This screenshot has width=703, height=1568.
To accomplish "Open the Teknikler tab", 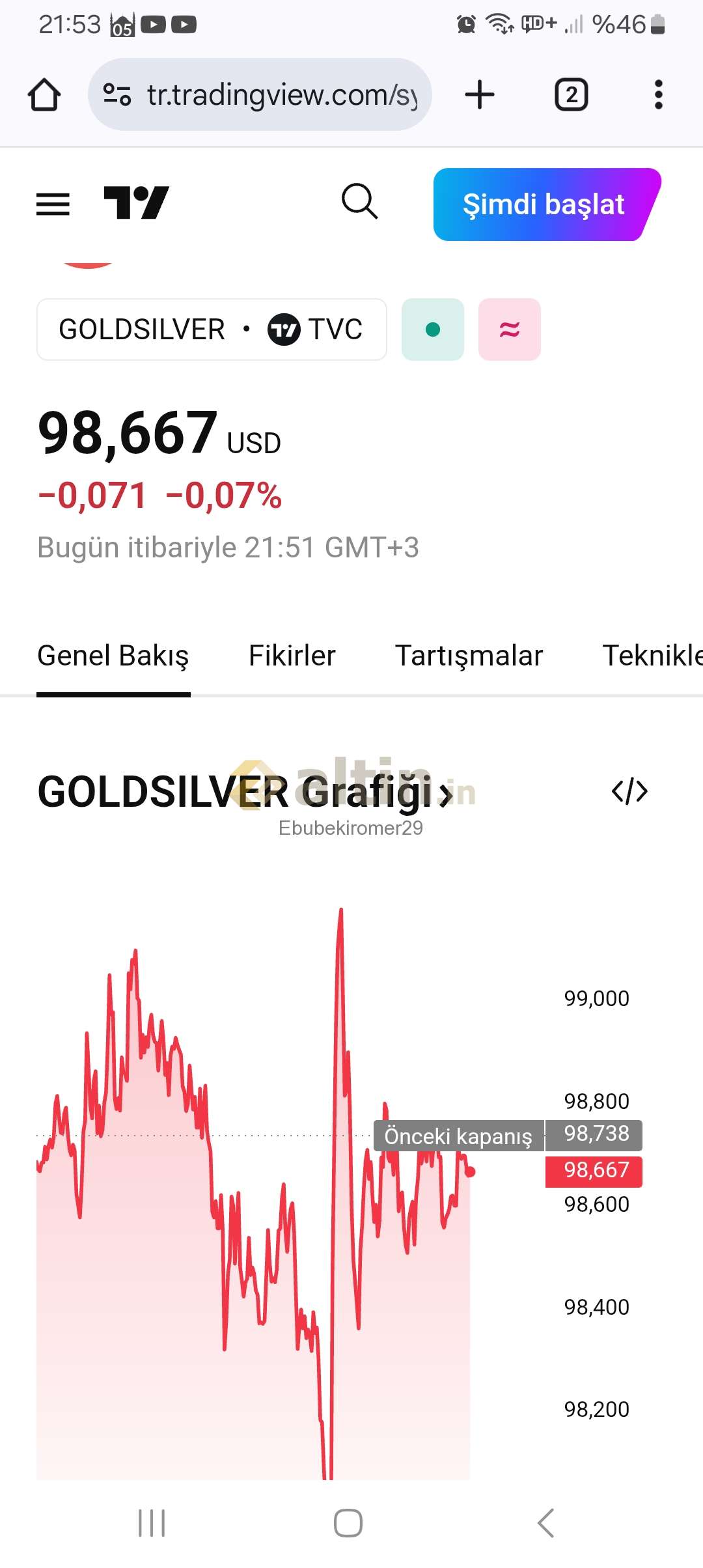I will [652, 656].
